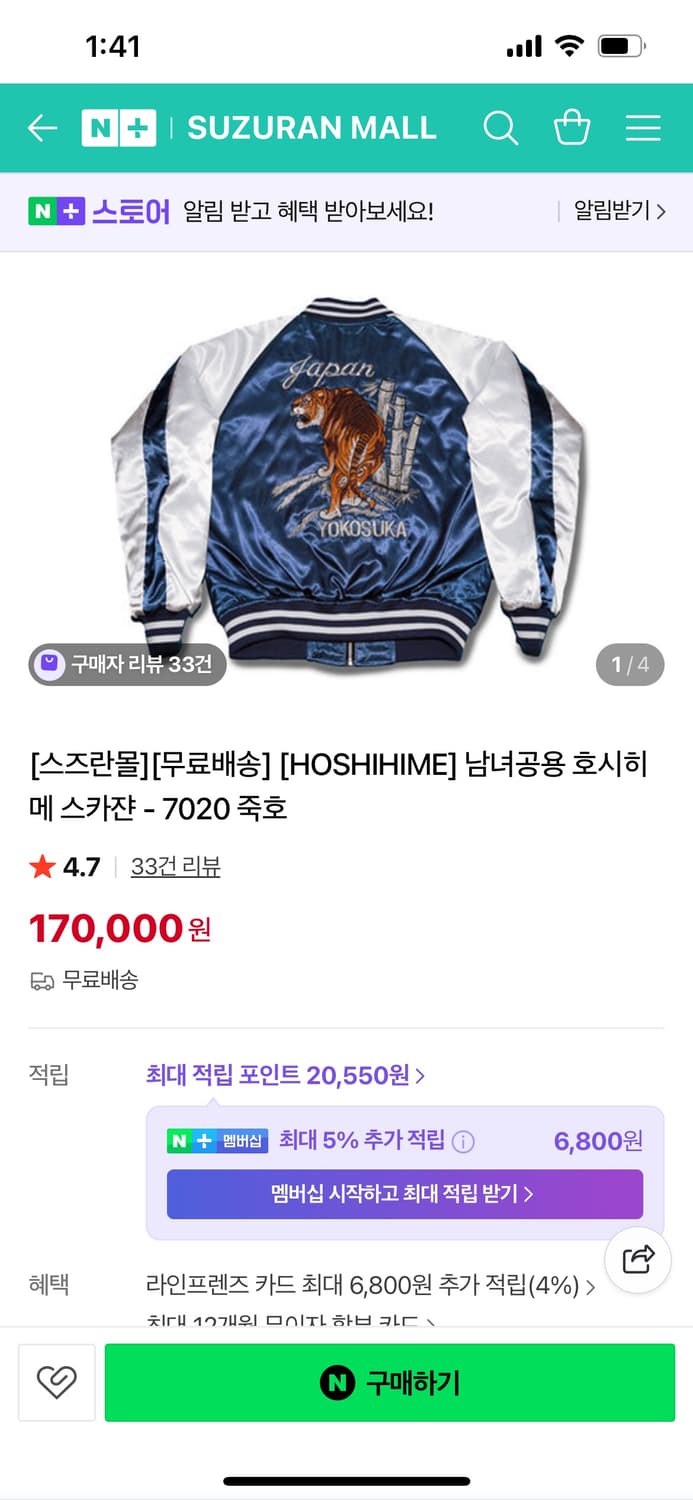Start membership via 멤버십 시작하고 최대 적립 받기
This screenshot has height=1500, width=693.
(x=404, y=1194)
